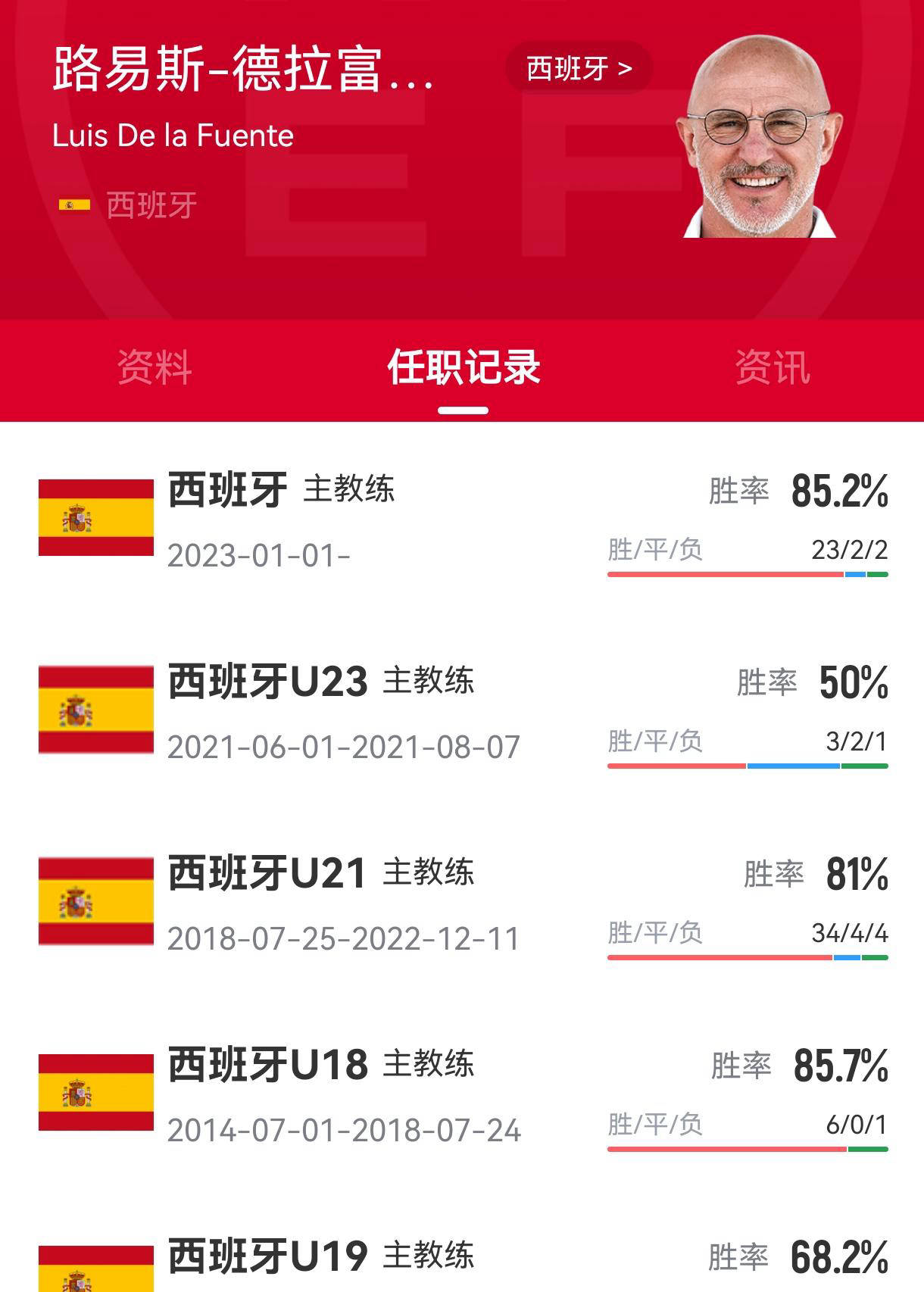Tap the flag icon beside 西班牙U21
This screenshot has width=924, height=1292.
point(97,903)
